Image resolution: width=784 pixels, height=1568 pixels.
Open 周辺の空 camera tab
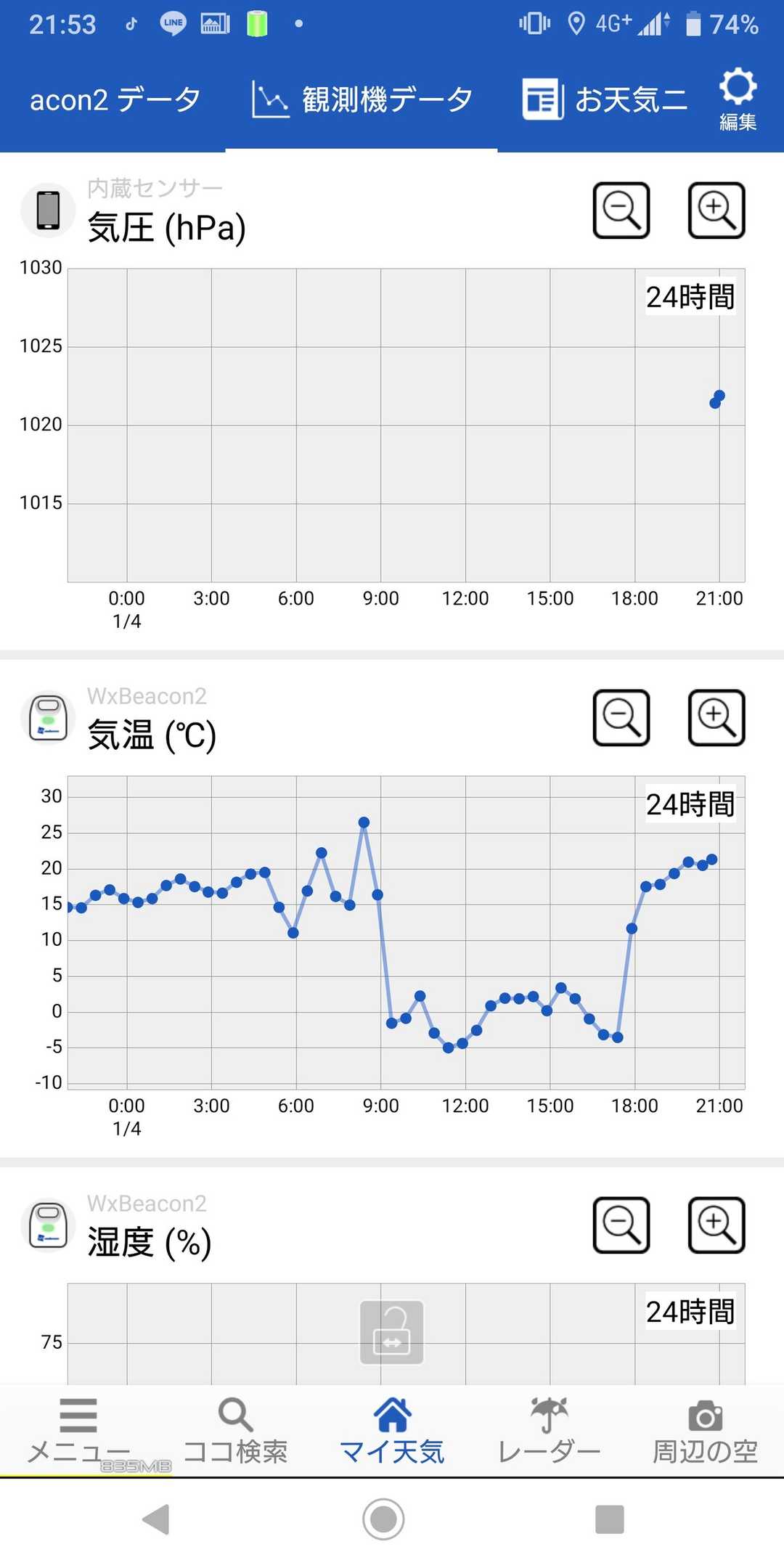point(705,1432)
